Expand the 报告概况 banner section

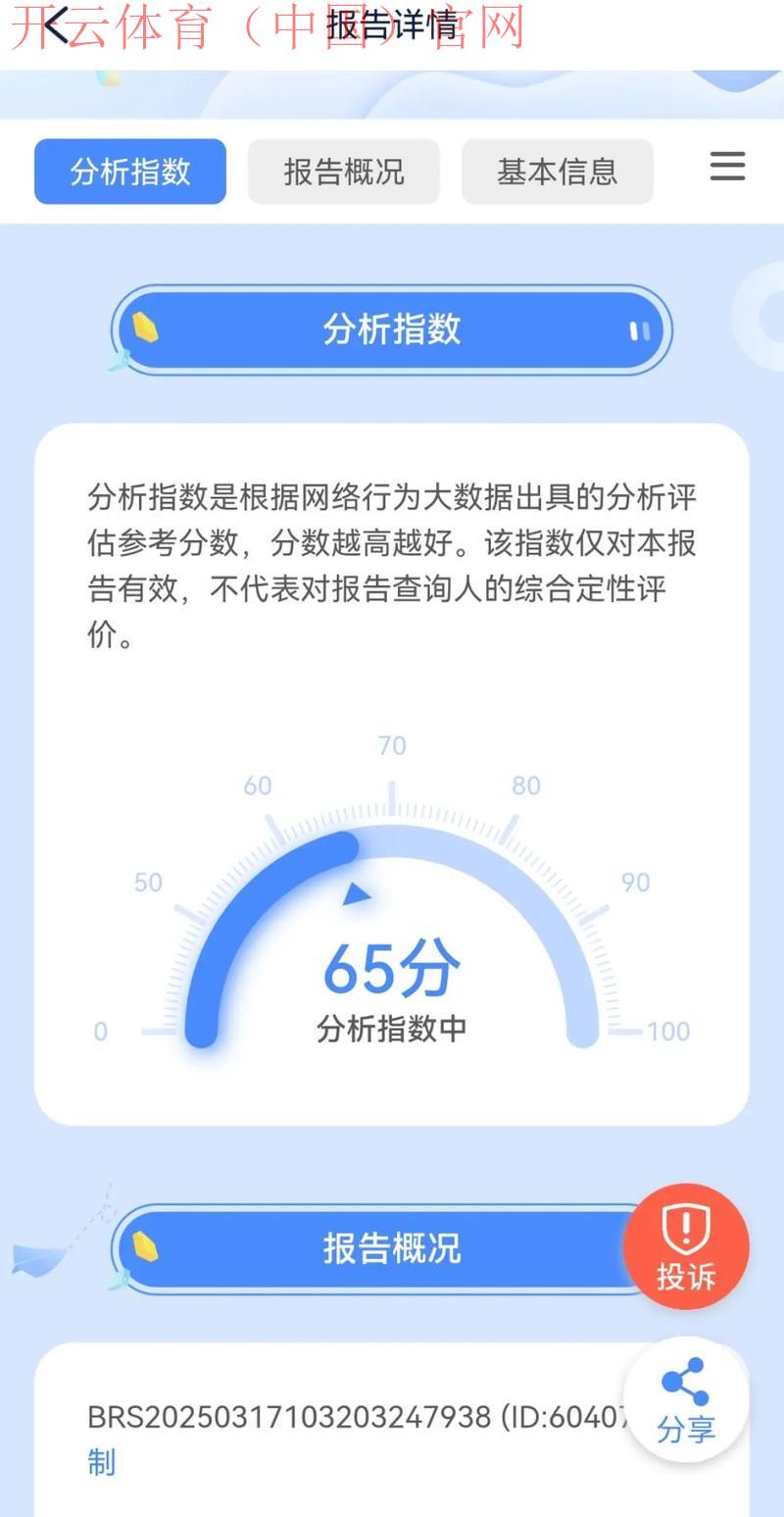coord(392,1247)
